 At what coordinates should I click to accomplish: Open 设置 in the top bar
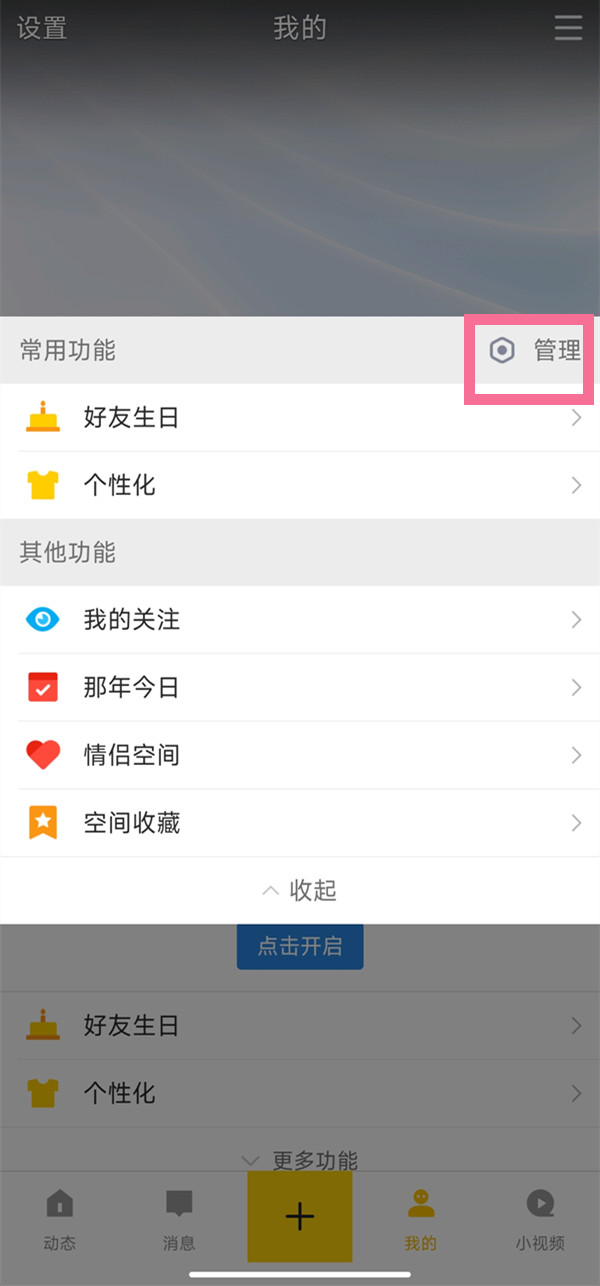42,28
